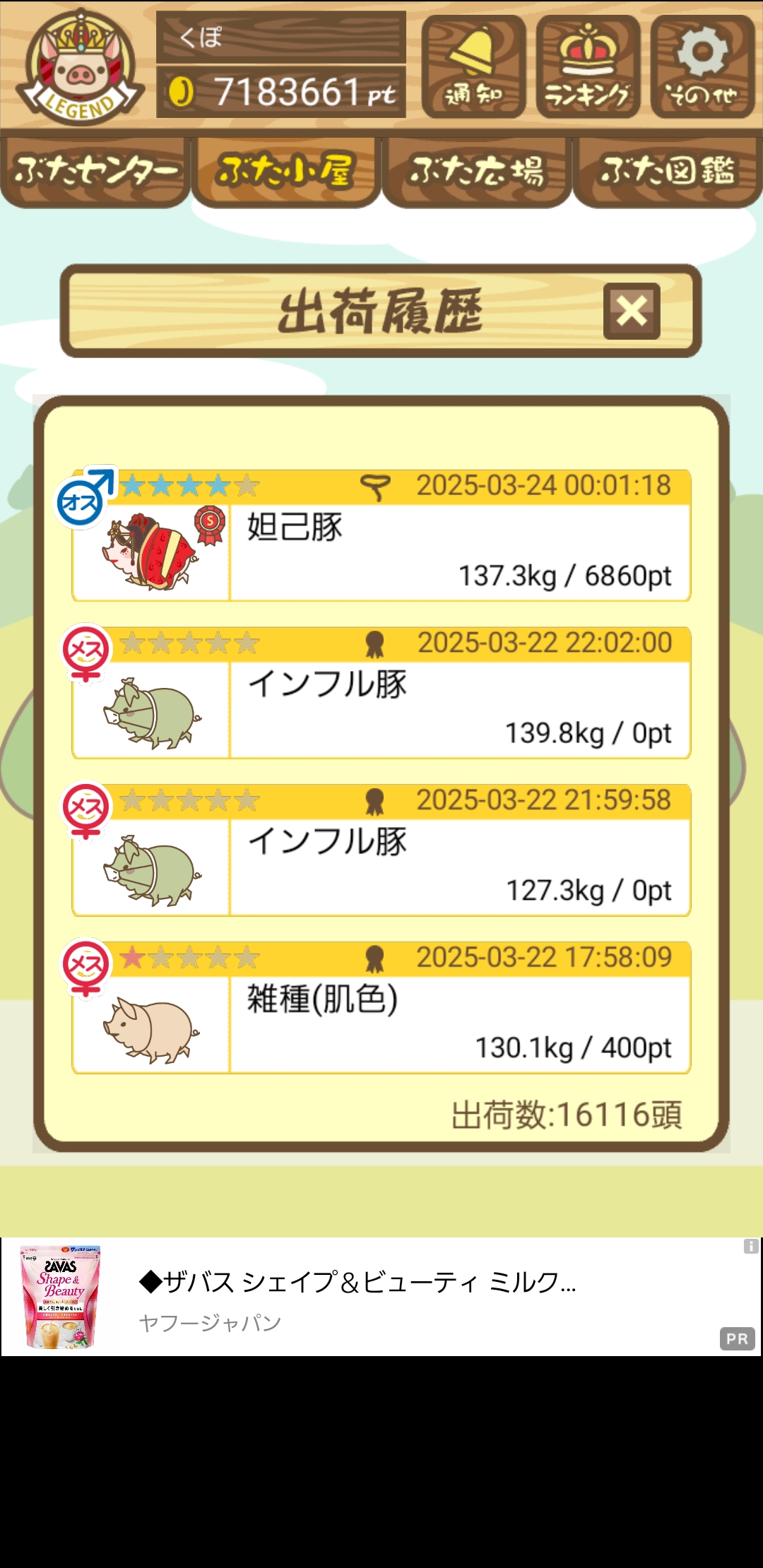Open the 通知 notifications bell
This screenshot has height=1568, width=763.
tap(473, 66)
